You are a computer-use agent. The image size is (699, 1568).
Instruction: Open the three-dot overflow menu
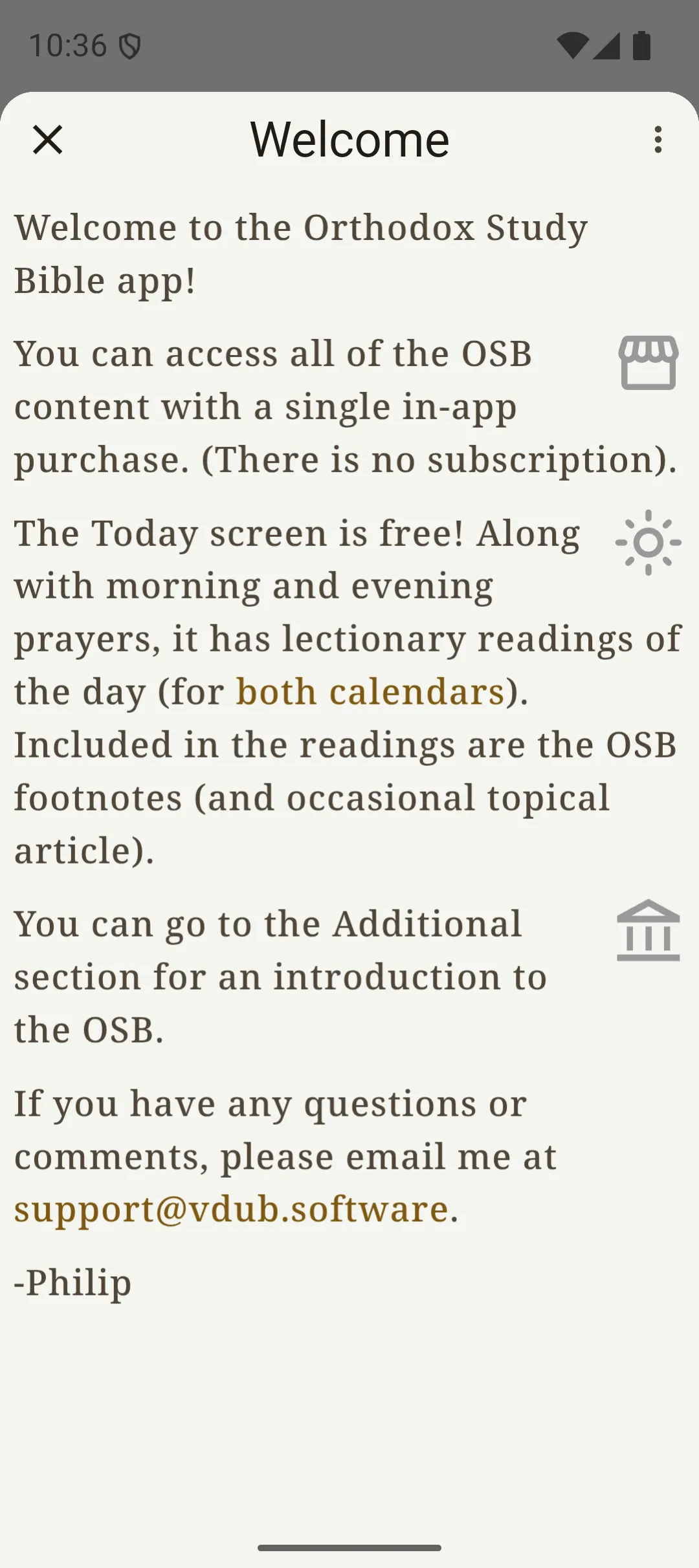(658, 140)
